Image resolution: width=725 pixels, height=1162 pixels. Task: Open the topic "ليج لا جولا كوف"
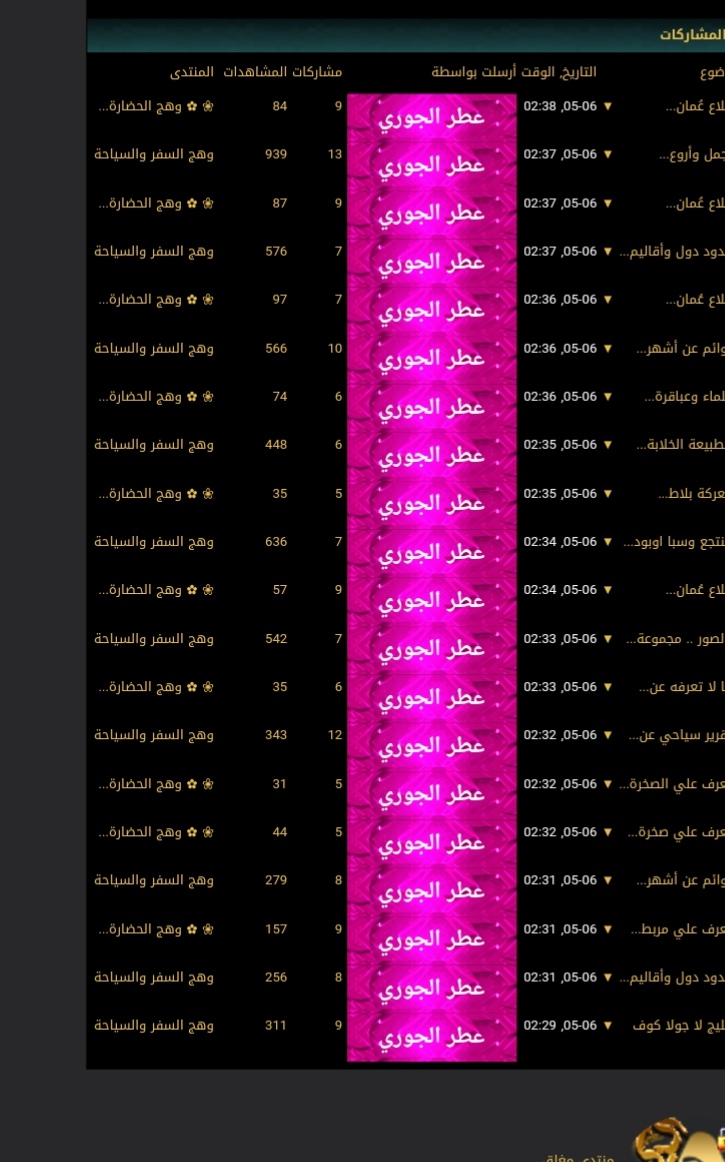click(x=678, y=1026)
